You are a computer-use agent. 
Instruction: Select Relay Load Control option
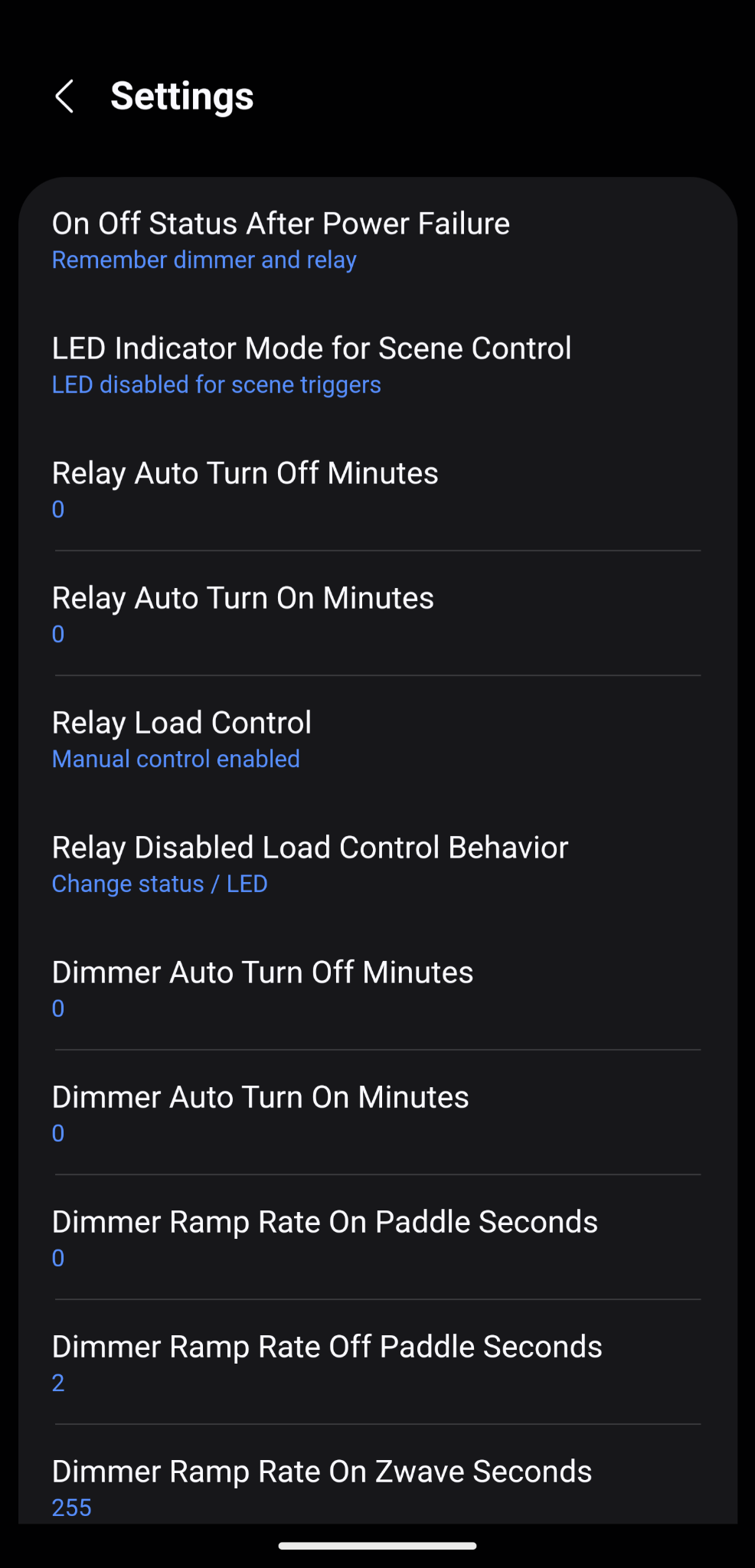181,723
